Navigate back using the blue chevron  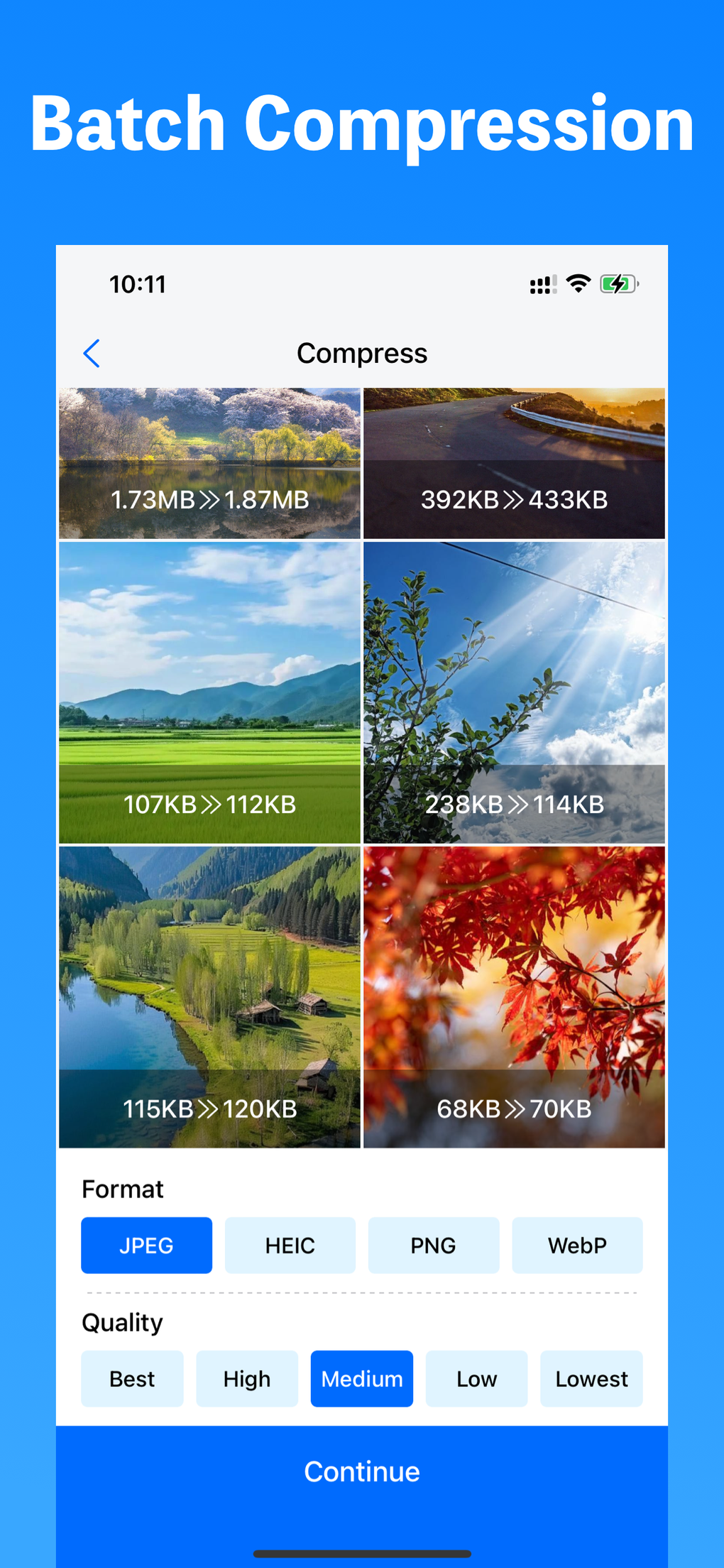coord(92,353)
